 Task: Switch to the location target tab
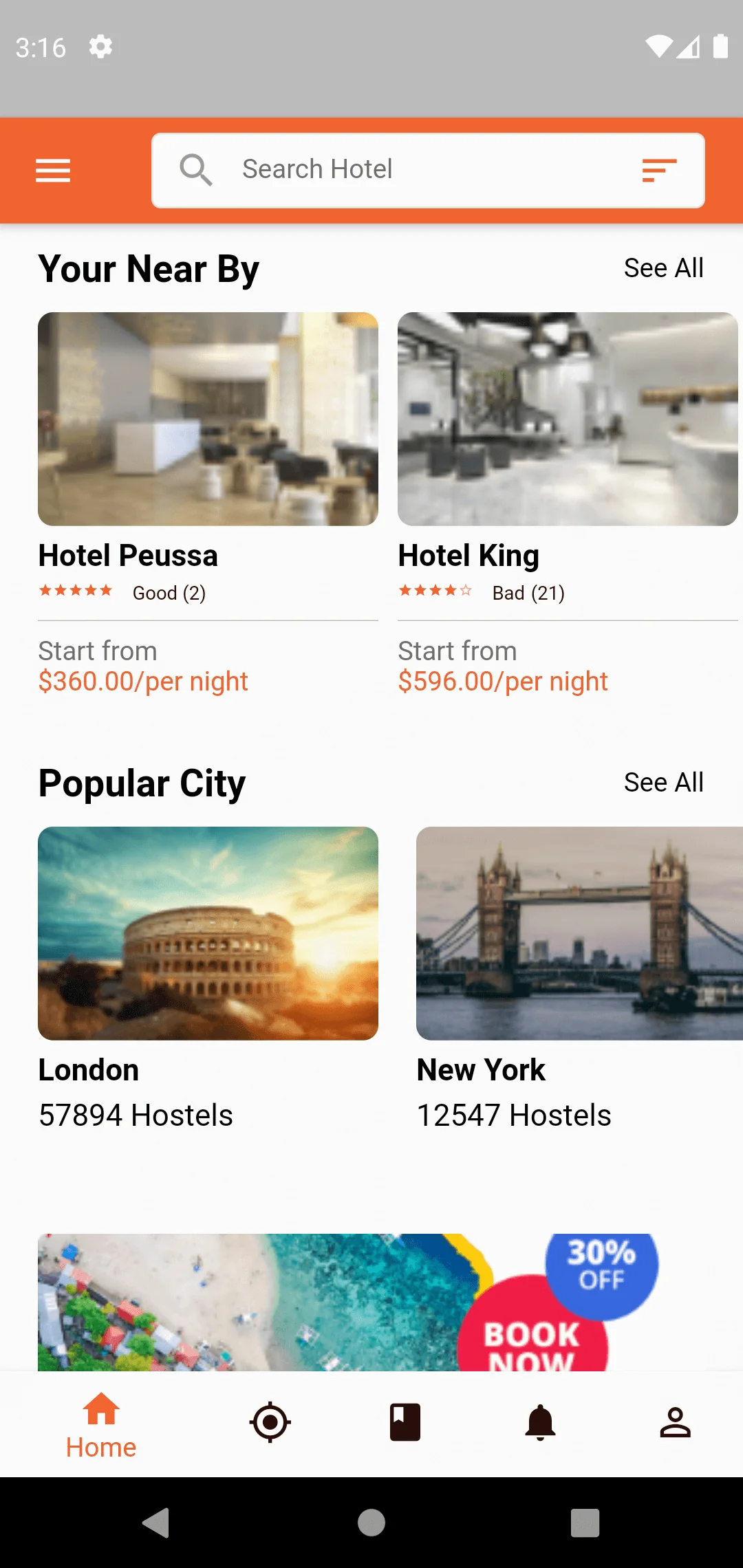point(270,1422)
